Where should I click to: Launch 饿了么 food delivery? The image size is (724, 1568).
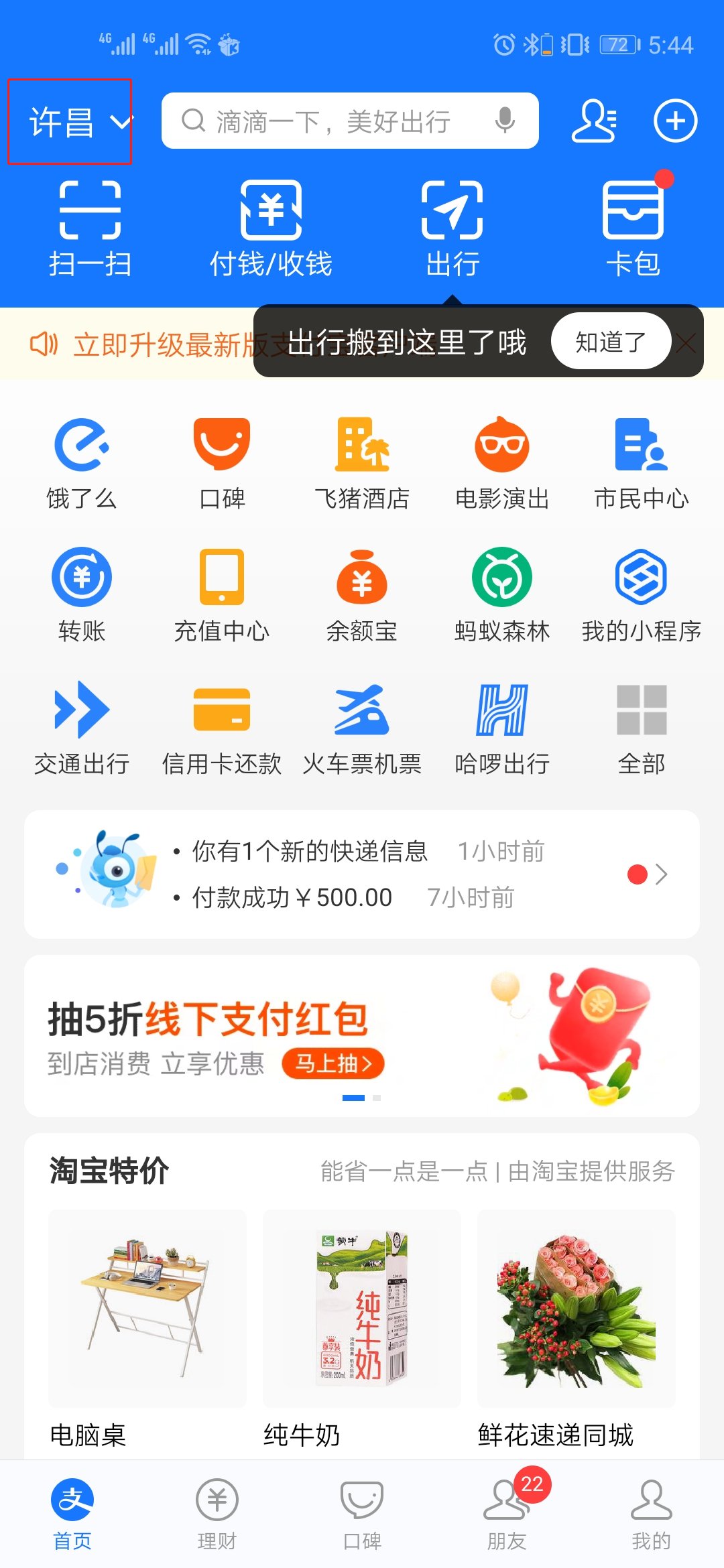81,462
